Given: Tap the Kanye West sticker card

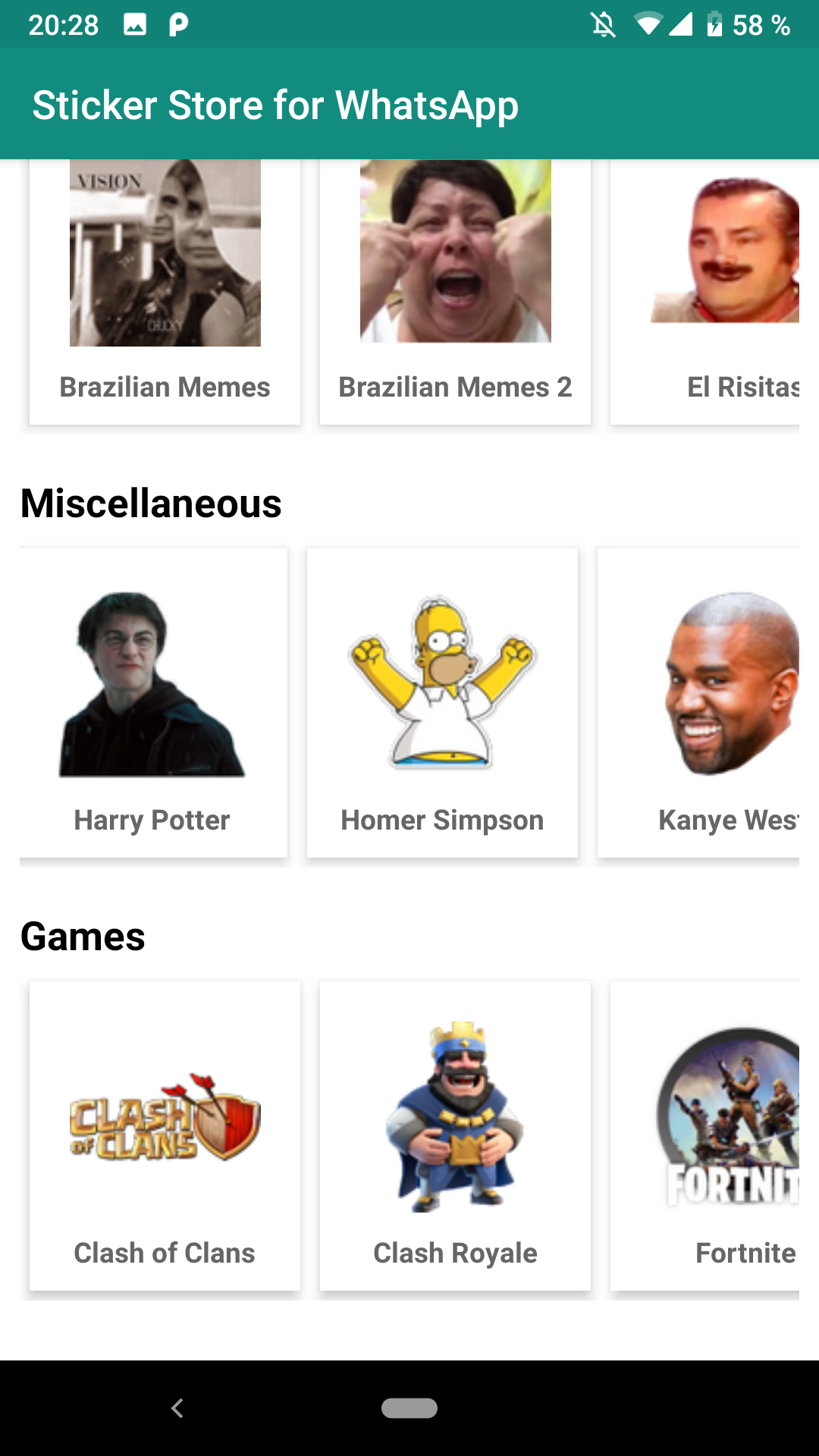Looking at the screenshot, I should [699, 703].
